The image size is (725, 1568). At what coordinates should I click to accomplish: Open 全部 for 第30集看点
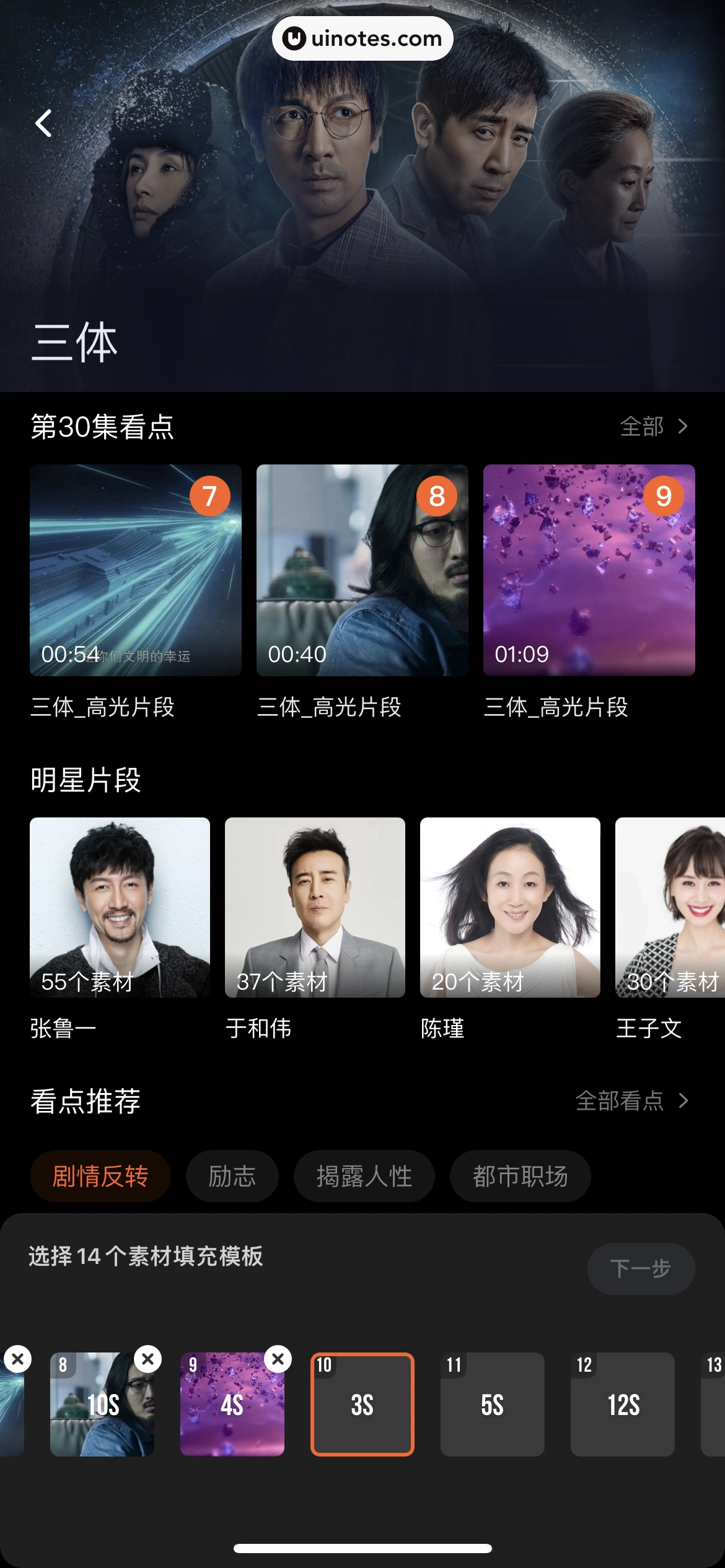(x=654, y=427)
